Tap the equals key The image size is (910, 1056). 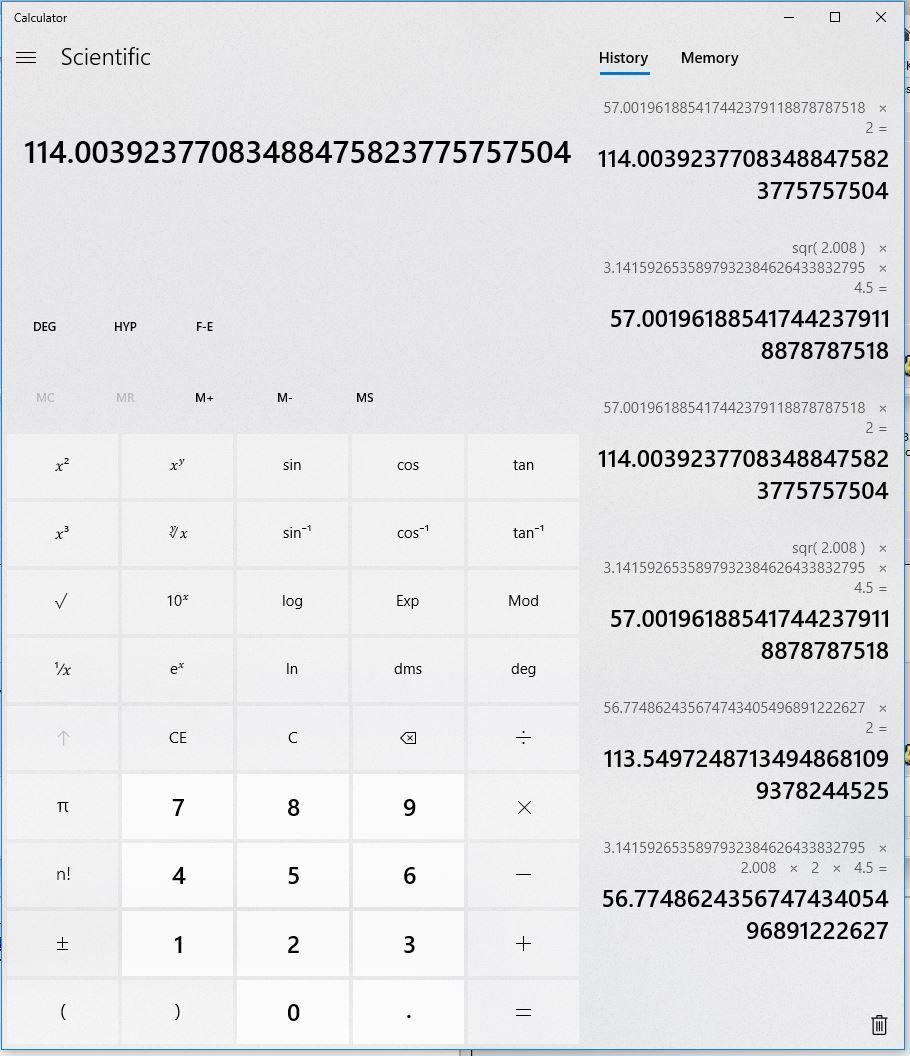point(523,1012)
